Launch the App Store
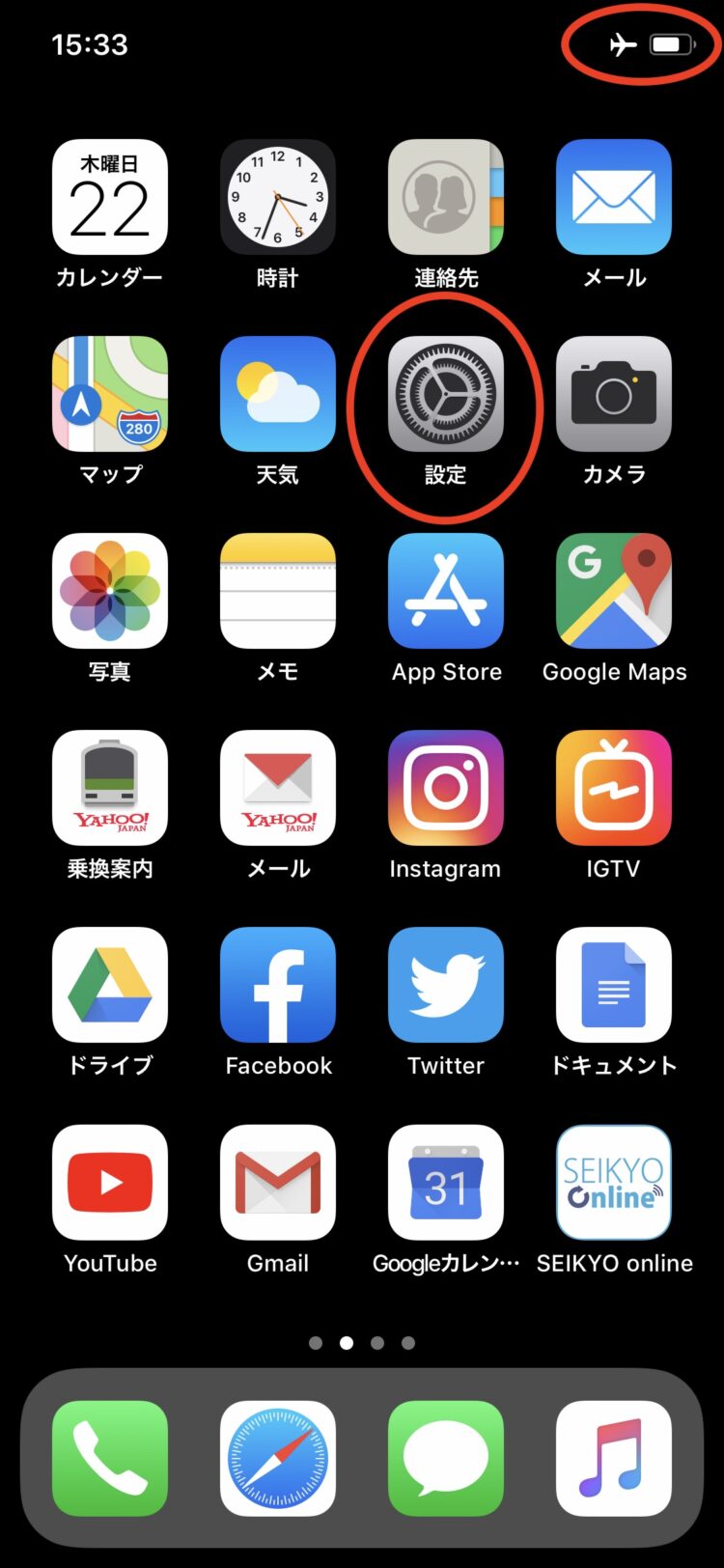 (x=445, y=591)
